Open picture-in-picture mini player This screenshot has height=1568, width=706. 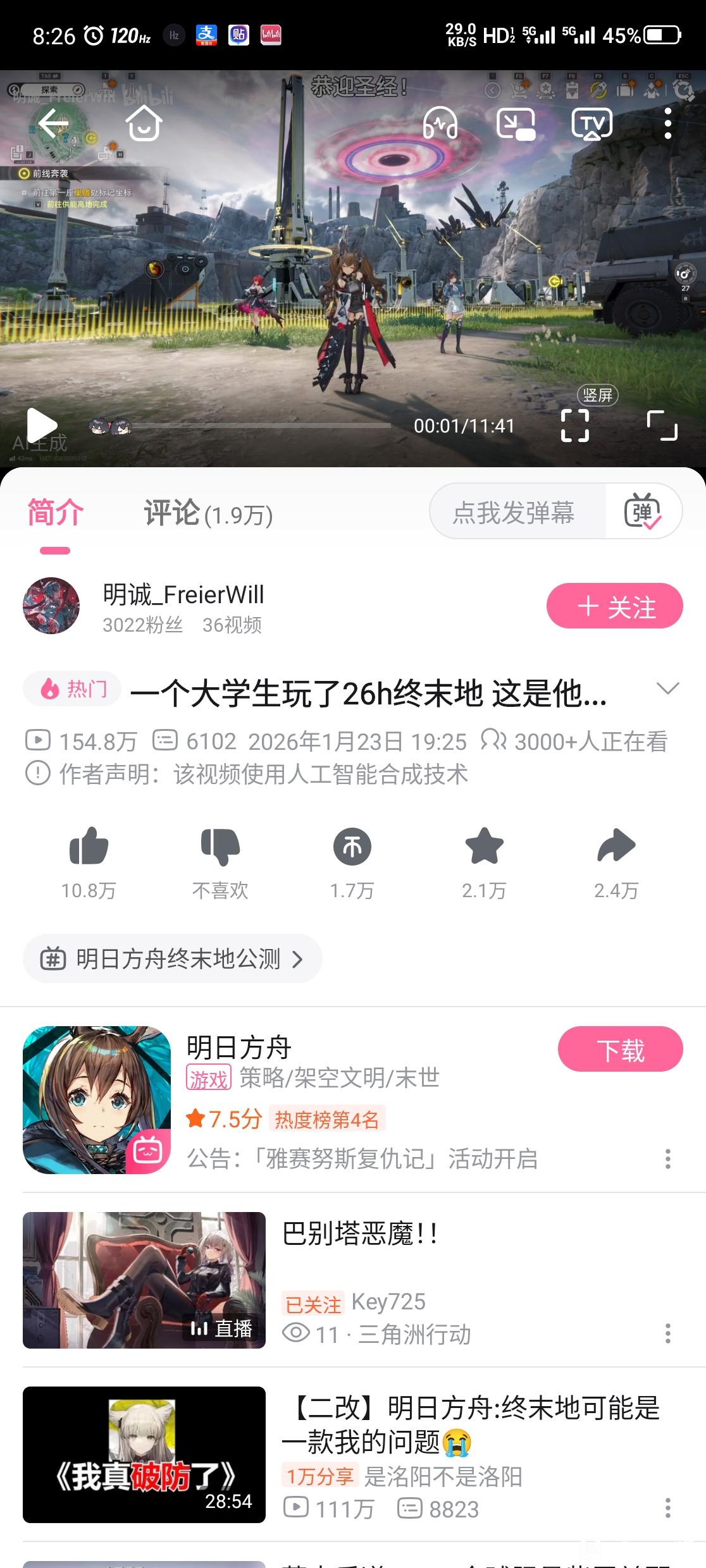516,123
